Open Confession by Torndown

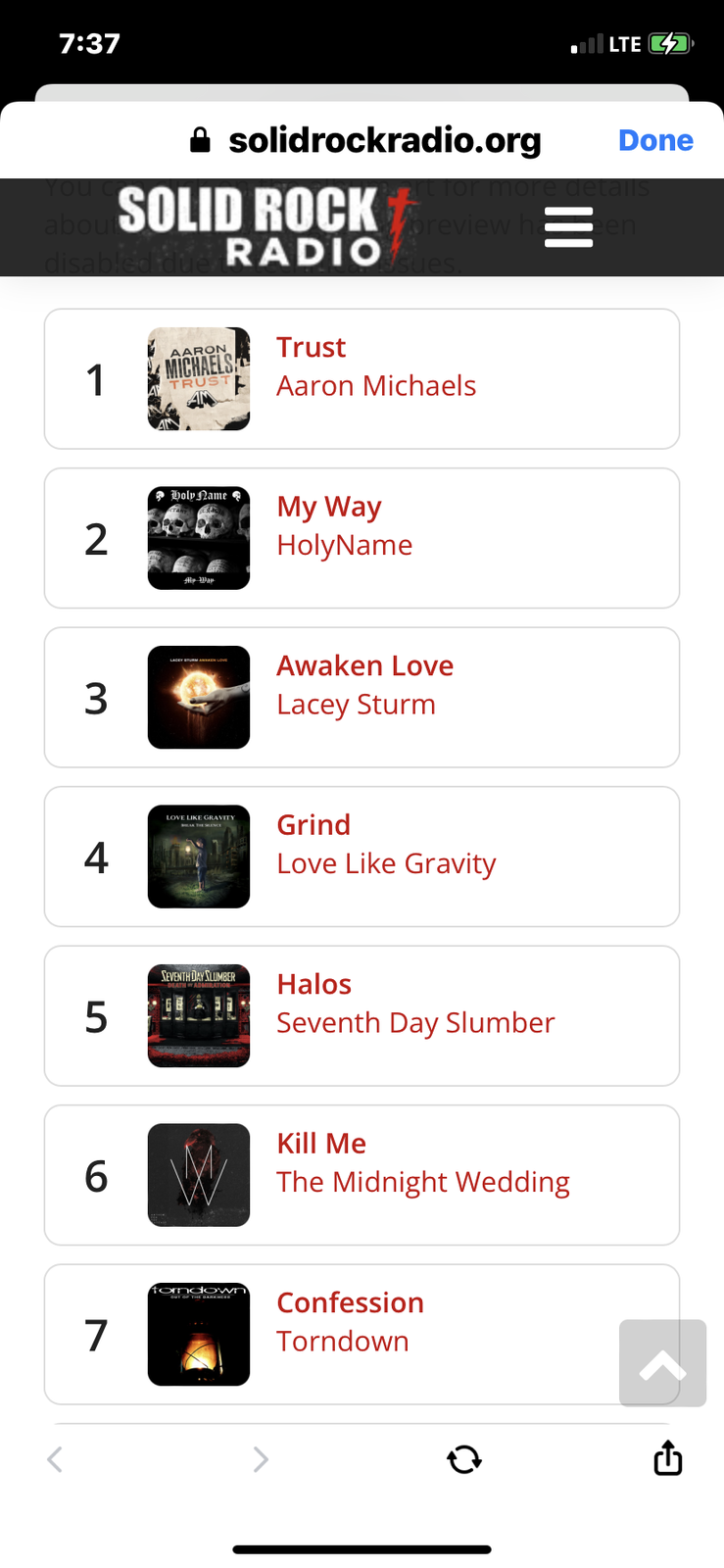point(350,1302)
